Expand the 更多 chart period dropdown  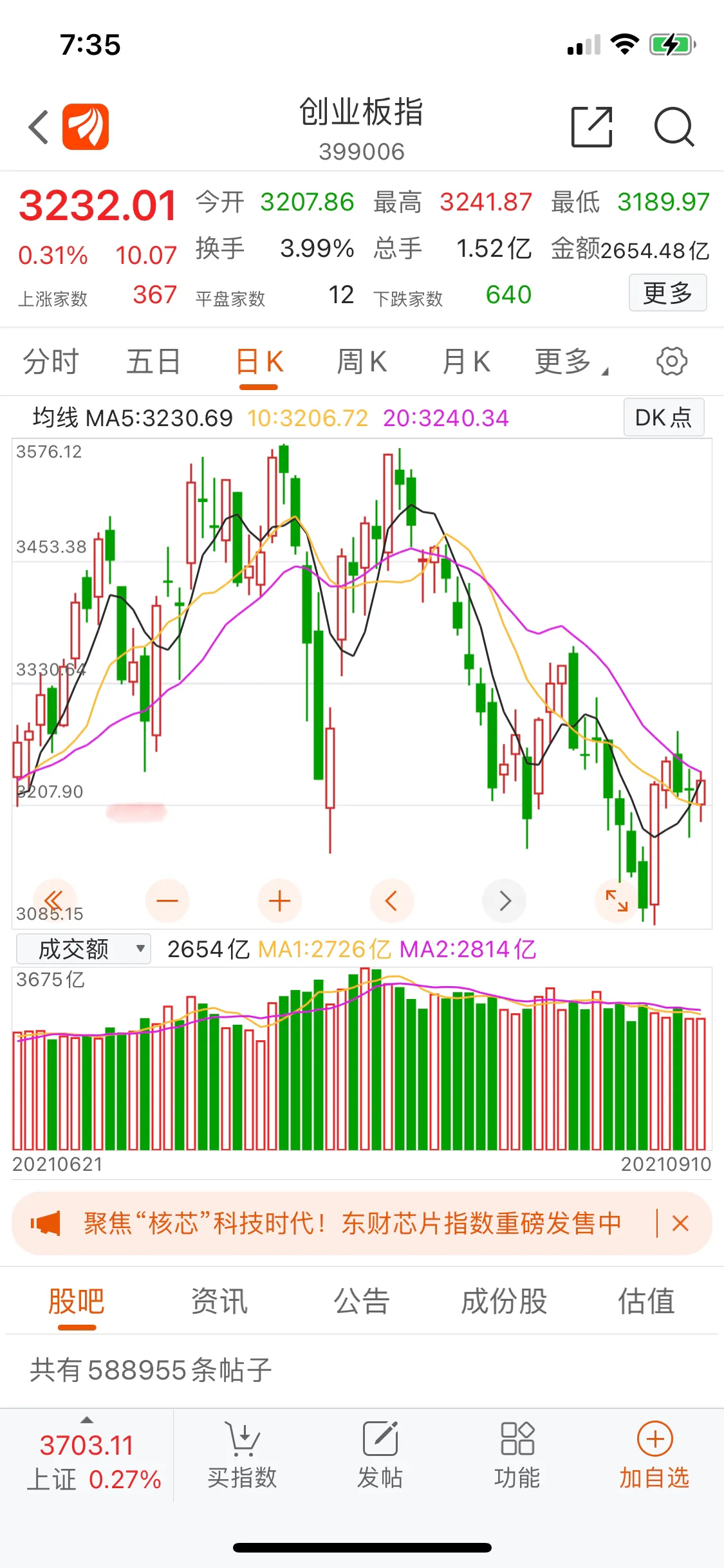point(570,362)
